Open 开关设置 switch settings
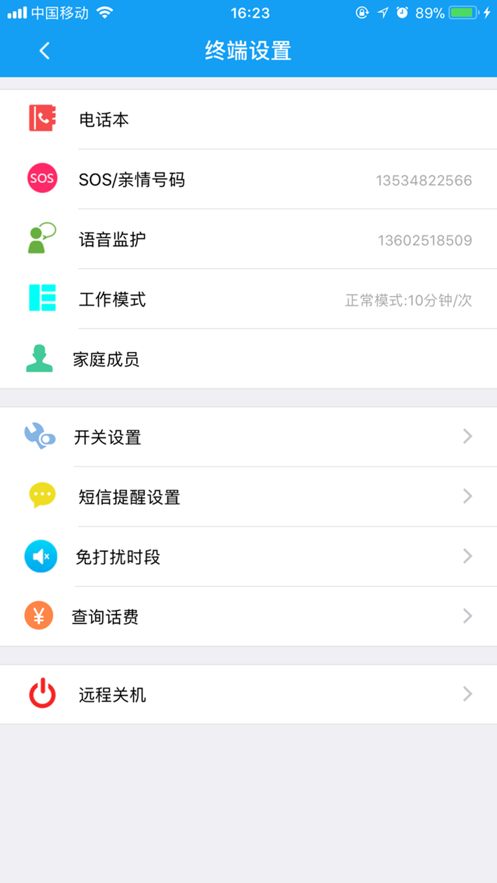 (x=248, y=436)
